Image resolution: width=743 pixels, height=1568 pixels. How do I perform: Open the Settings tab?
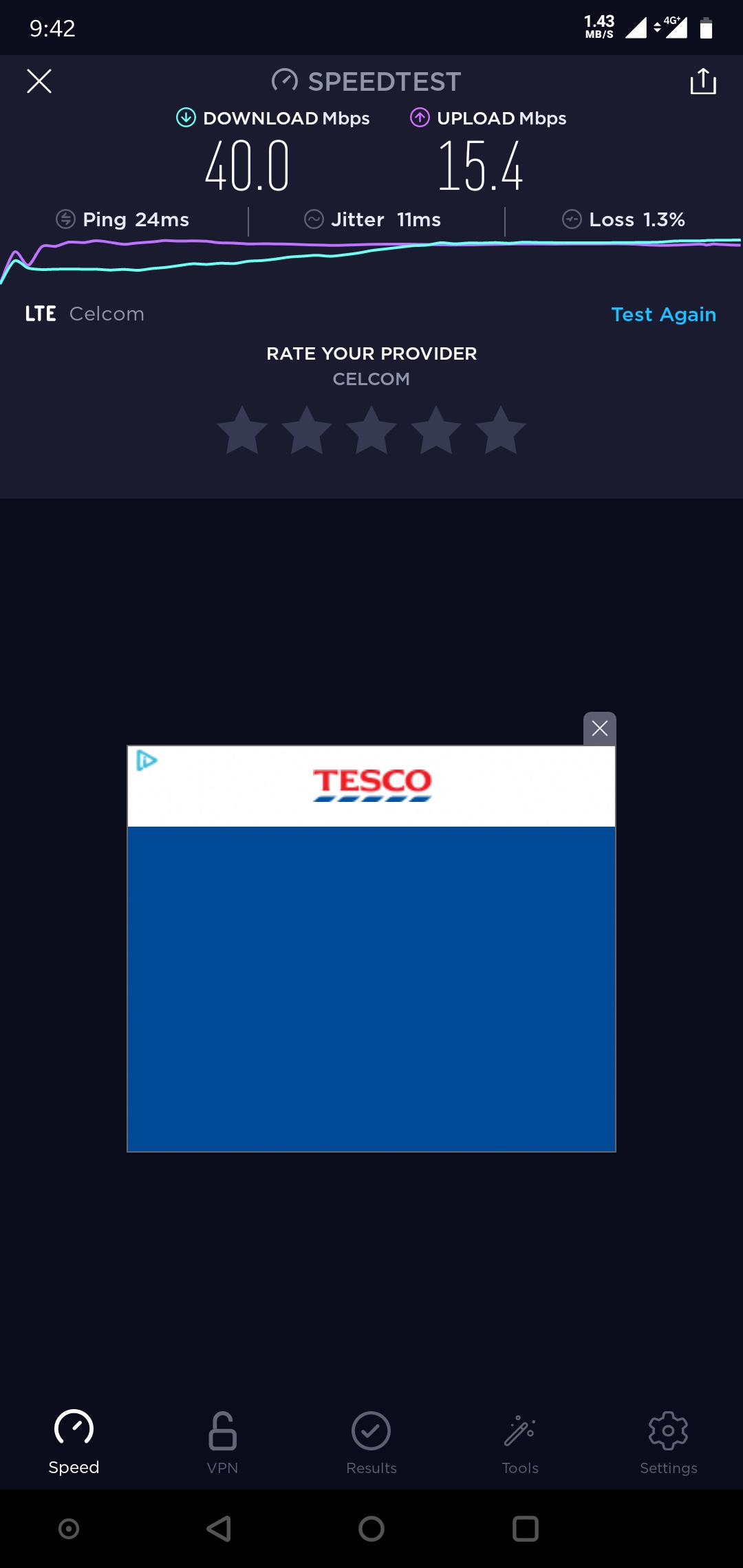click(669, 1443)
